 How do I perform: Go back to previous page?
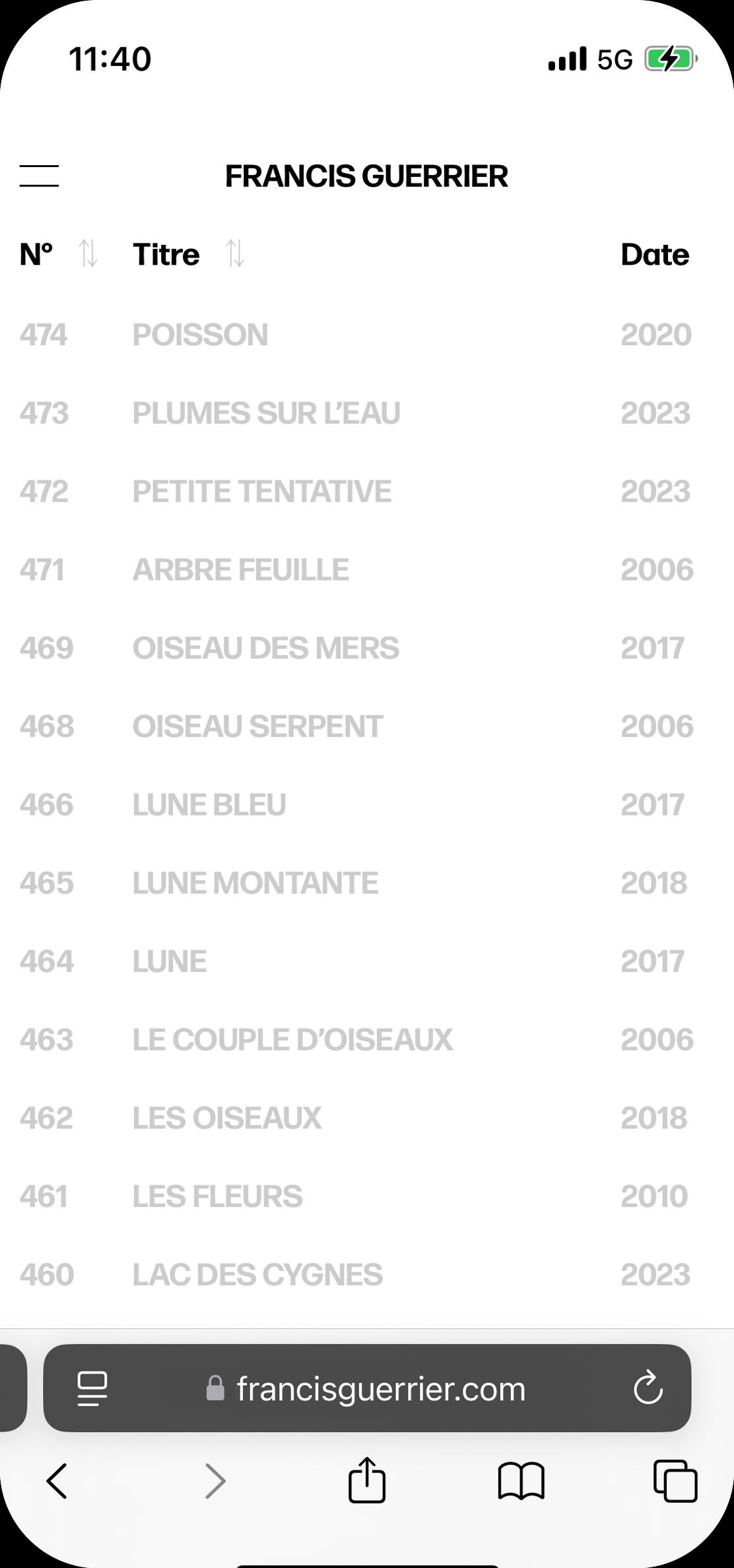pyautogui.click(x=57, y=1481)
